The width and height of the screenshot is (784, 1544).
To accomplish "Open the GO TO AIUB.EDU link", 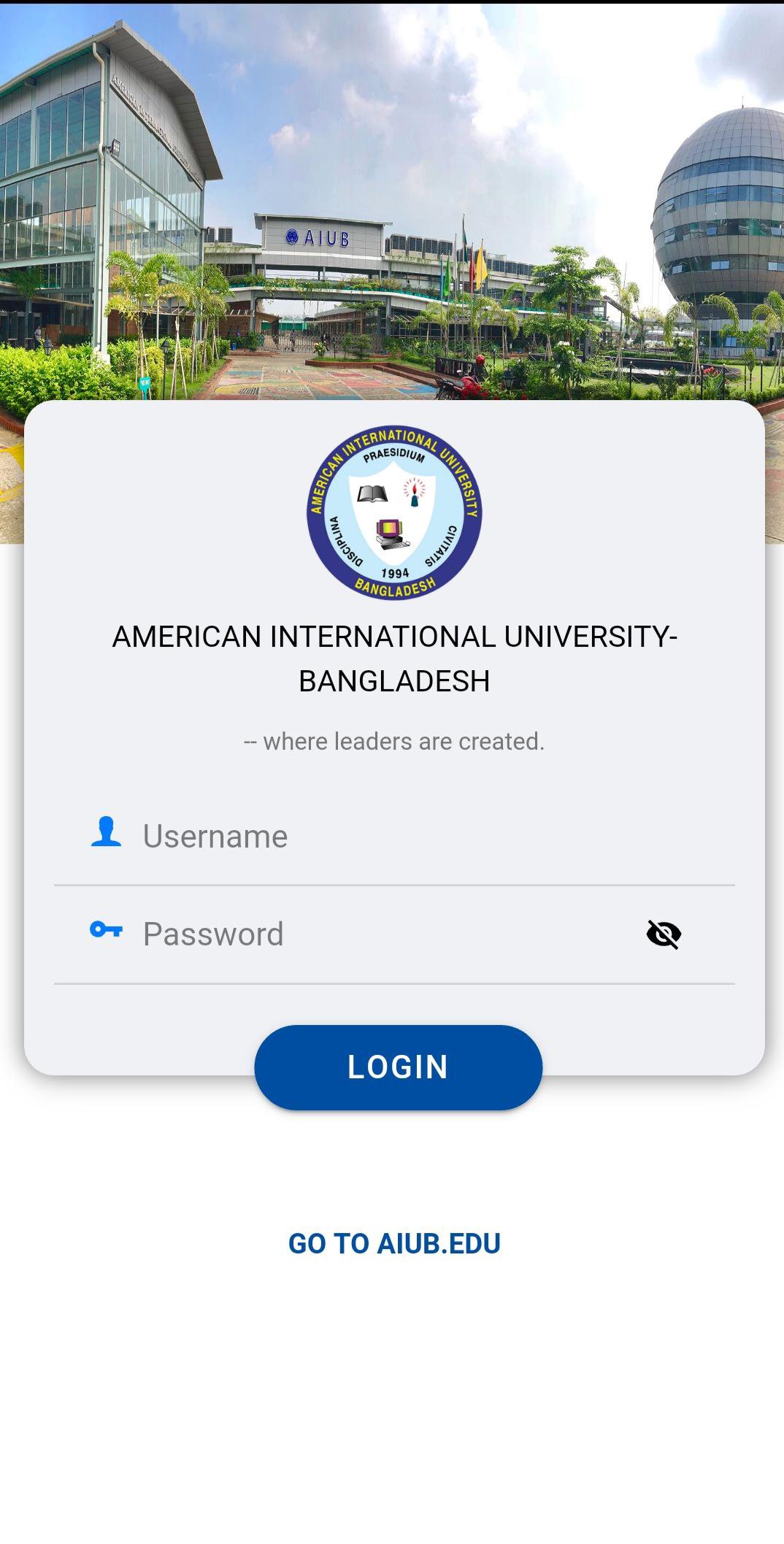I will click(395, 1241).
